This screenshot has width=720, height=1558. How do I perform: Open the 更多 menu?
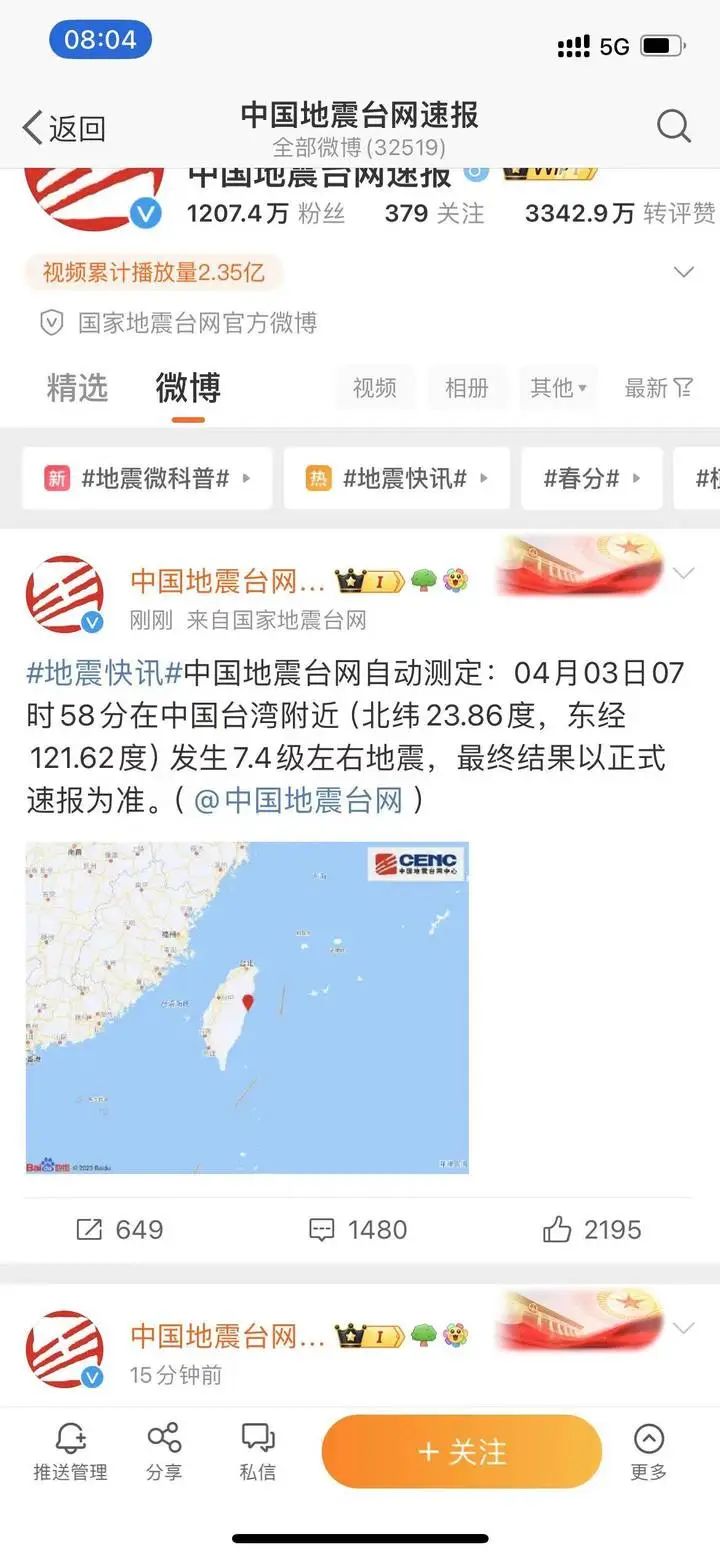[649, 1452]
